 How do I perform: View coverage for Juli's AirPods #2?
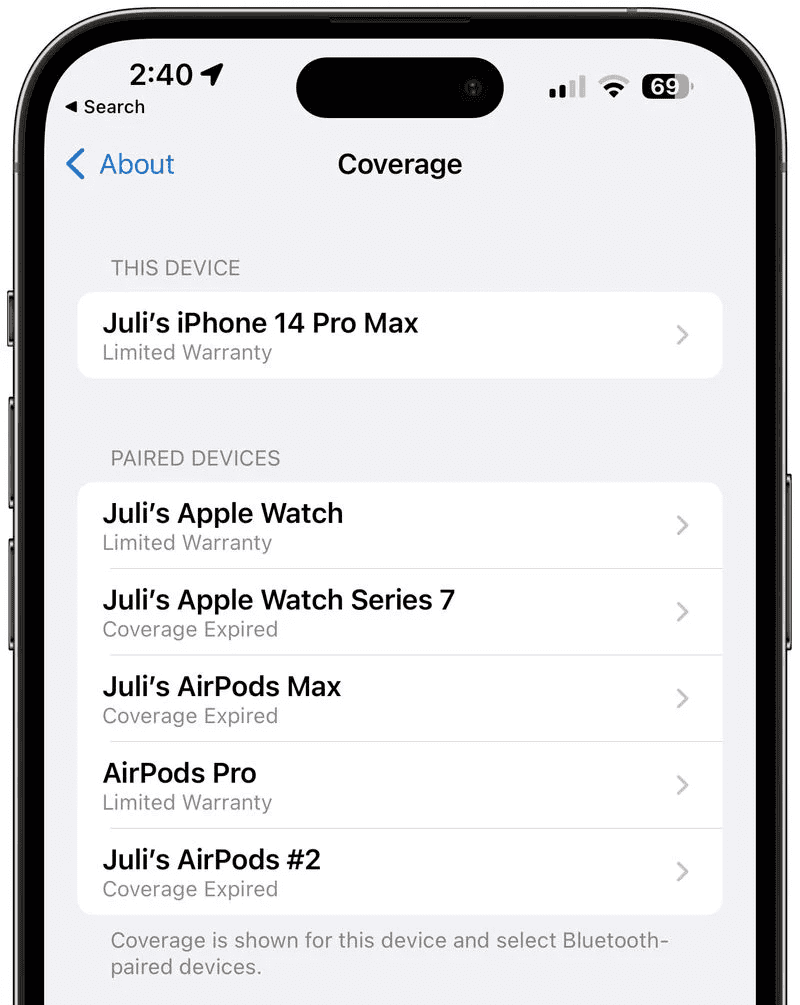pyautogui.click(x=399, y=871)
